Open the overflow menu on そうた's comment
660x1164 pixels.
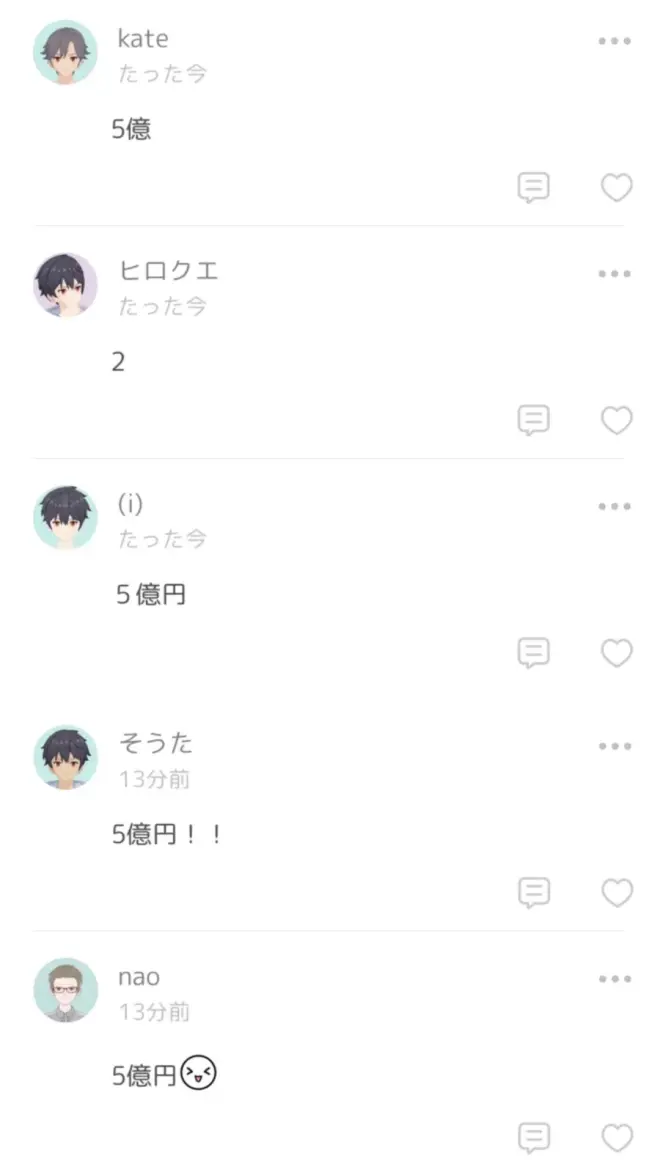[614, 746]
